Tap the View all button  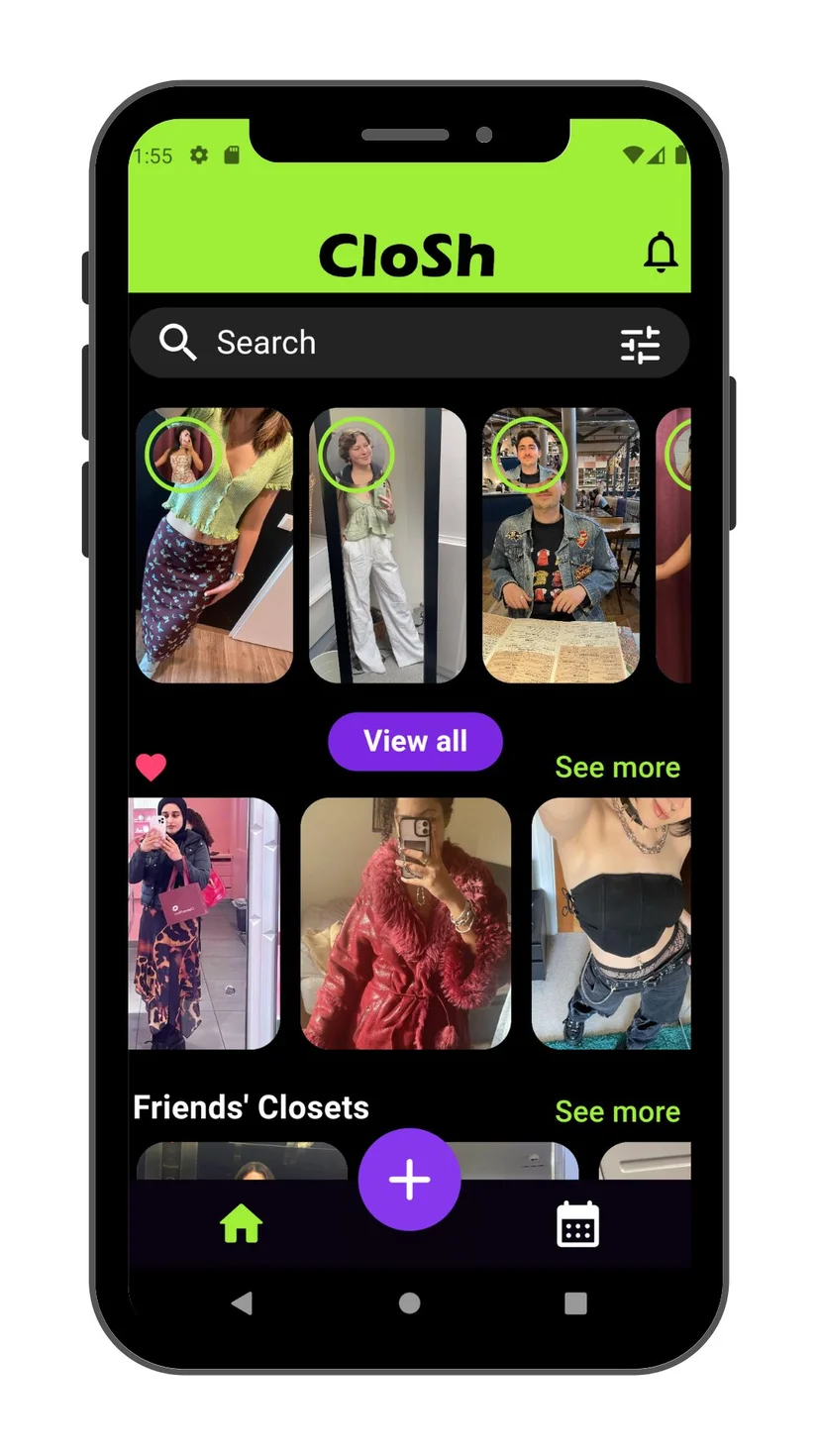click(415, 741)
